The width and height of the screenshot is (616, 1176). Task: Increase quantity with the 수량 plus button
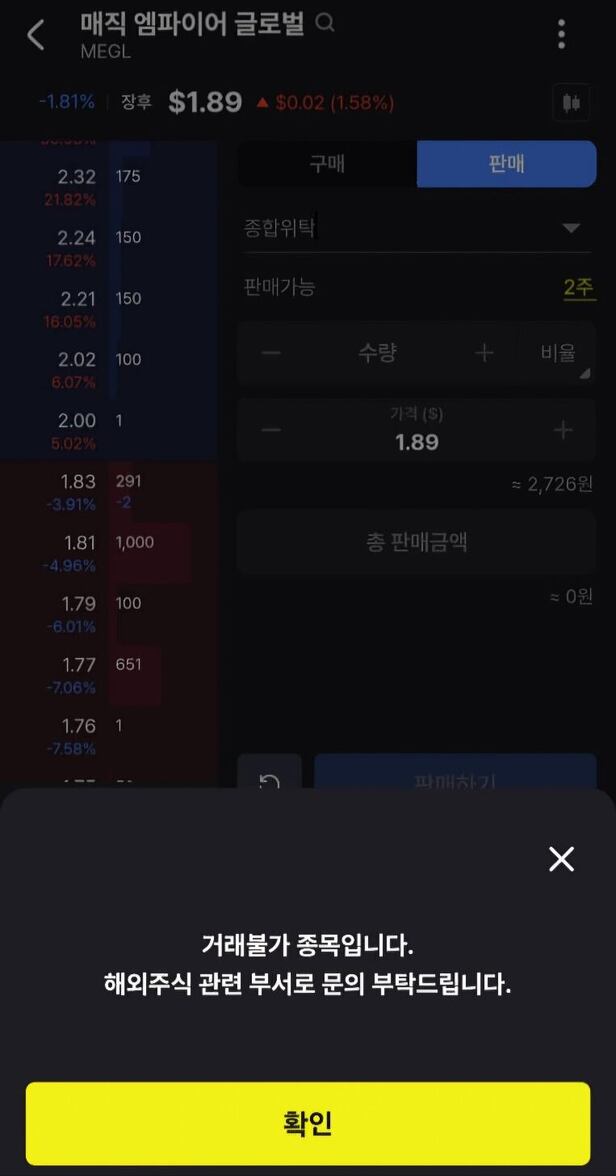(x=484, y=353)
